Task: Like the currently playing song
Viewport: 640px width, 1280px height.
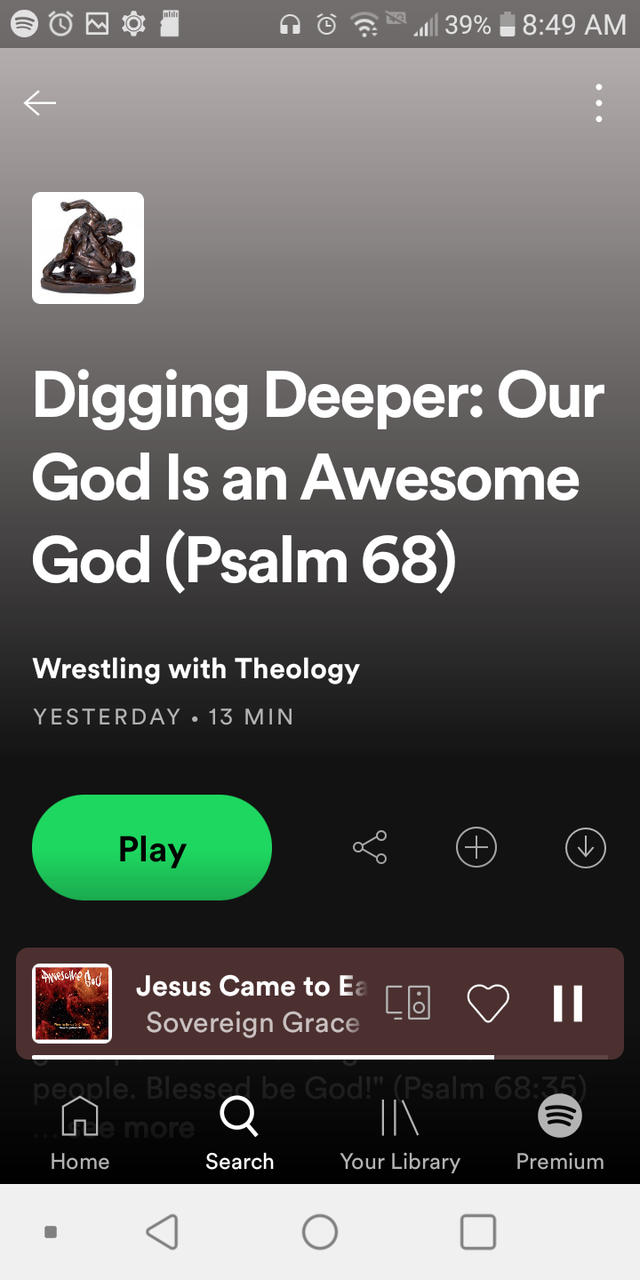Action: [488, 1003]
